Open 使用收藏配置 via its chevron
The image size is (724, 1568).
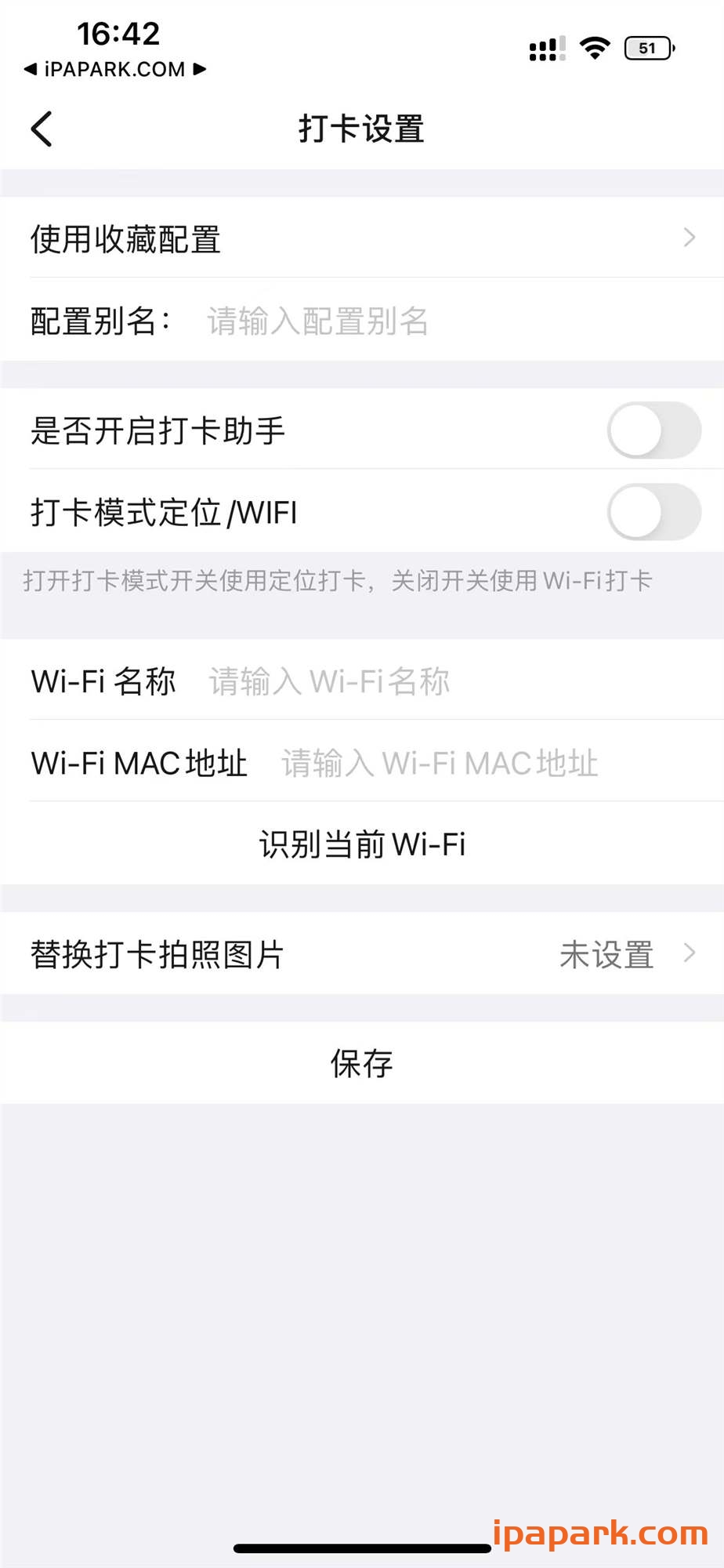pos(689,238)
